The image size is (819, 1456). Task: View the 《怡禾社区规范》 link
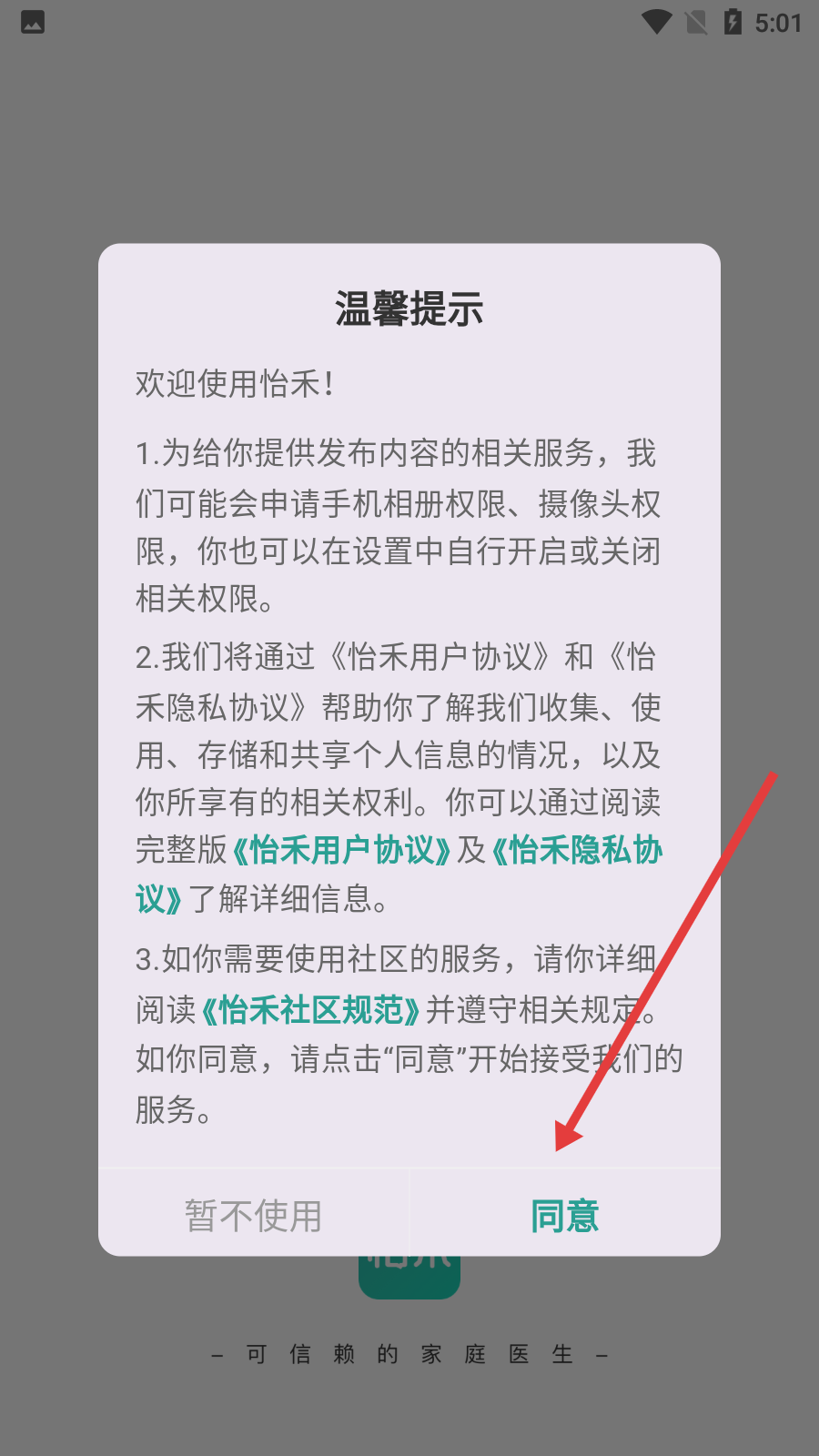310,1010
